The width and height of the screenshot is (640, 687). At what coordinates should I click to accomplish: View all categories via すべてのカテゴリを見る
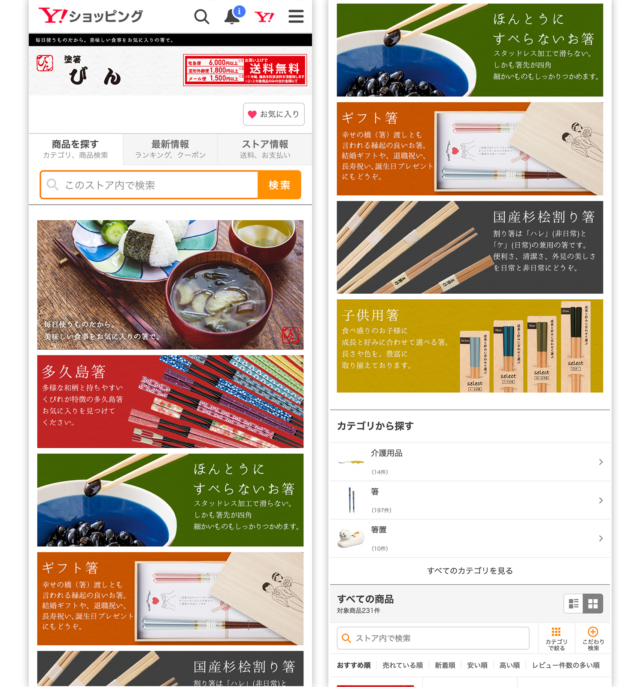[469, 571]
